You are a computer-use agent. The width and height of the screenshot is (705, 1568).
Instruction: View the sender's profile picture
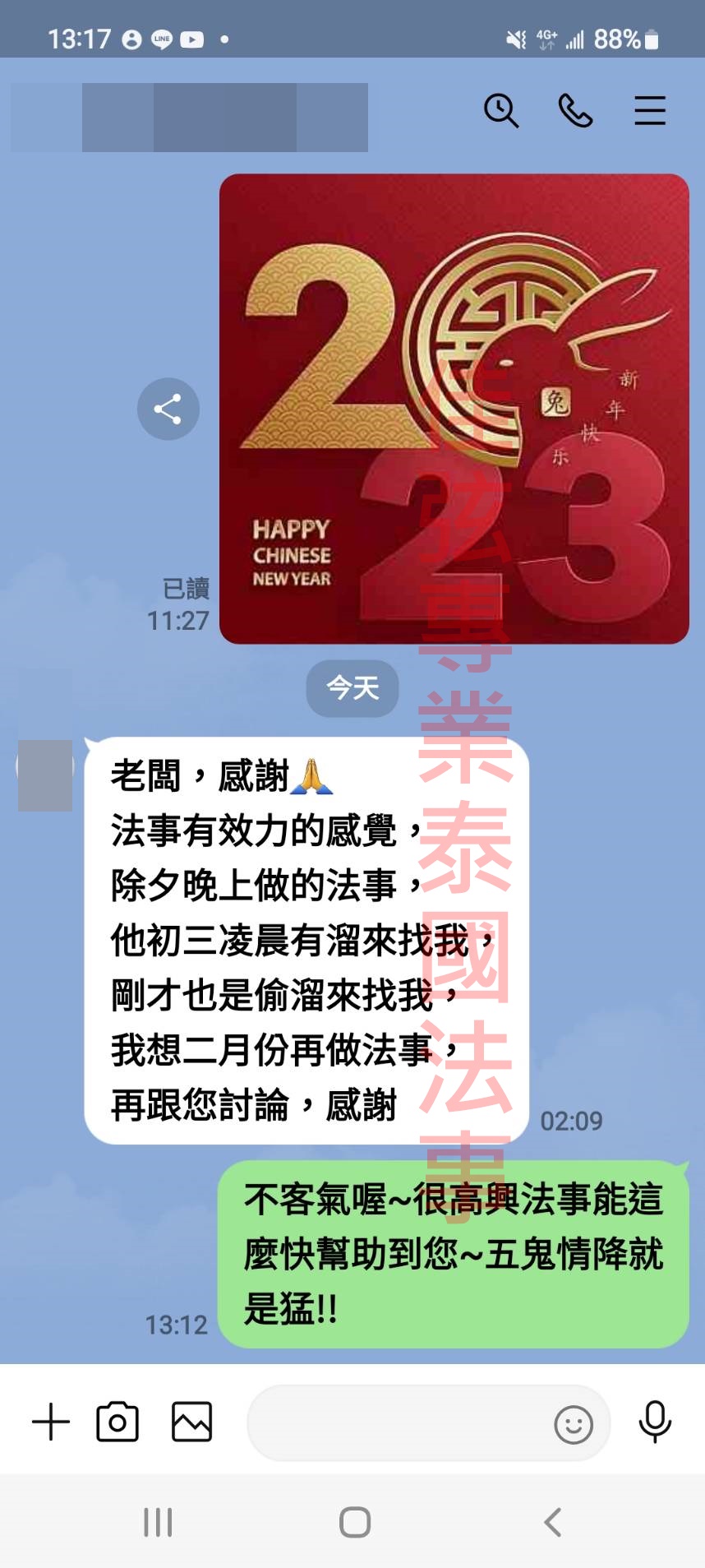(x=45, y=766)
